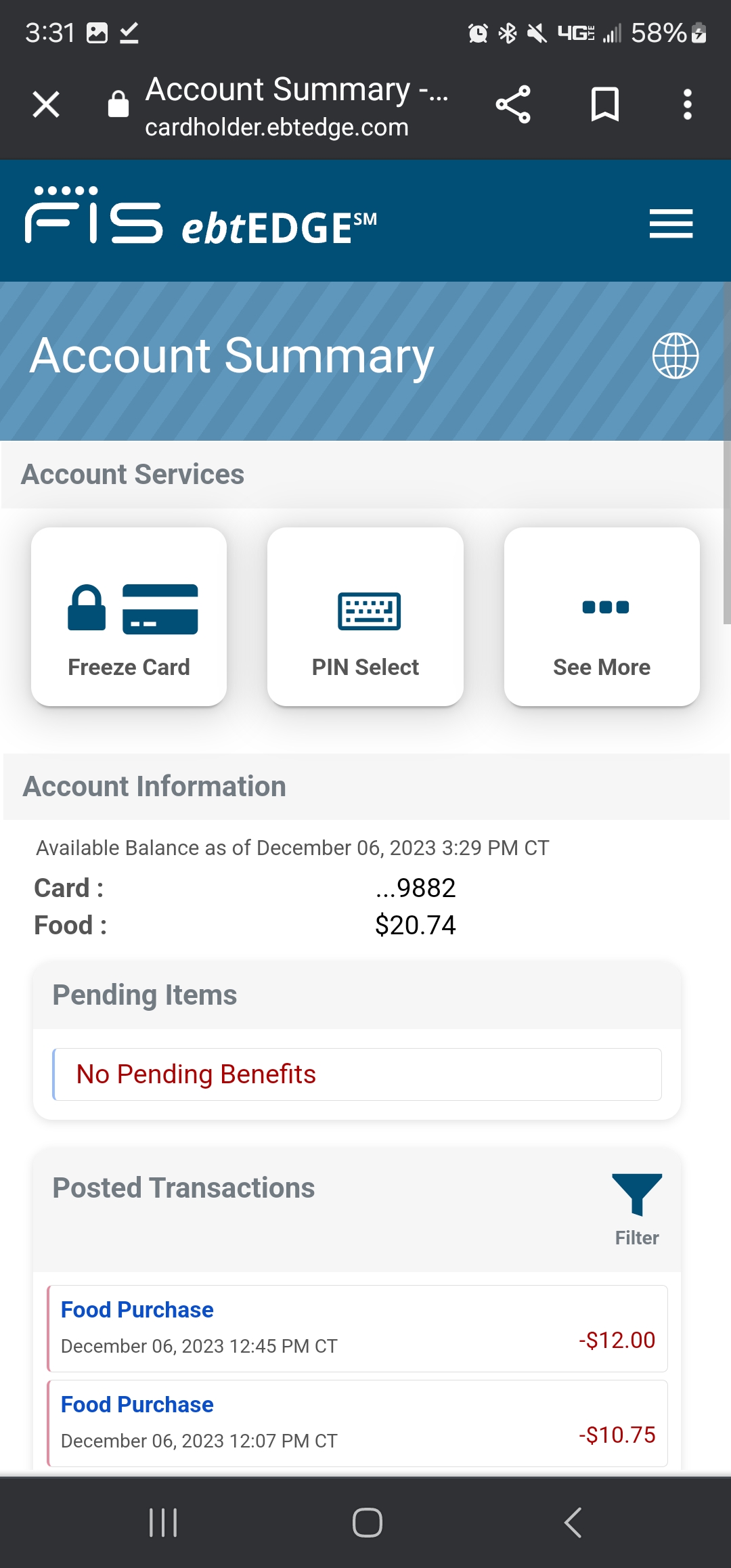Tap the globe language icon
Image resolution: width=731 pixels, height=1568 pixels.
click(675, 355)
